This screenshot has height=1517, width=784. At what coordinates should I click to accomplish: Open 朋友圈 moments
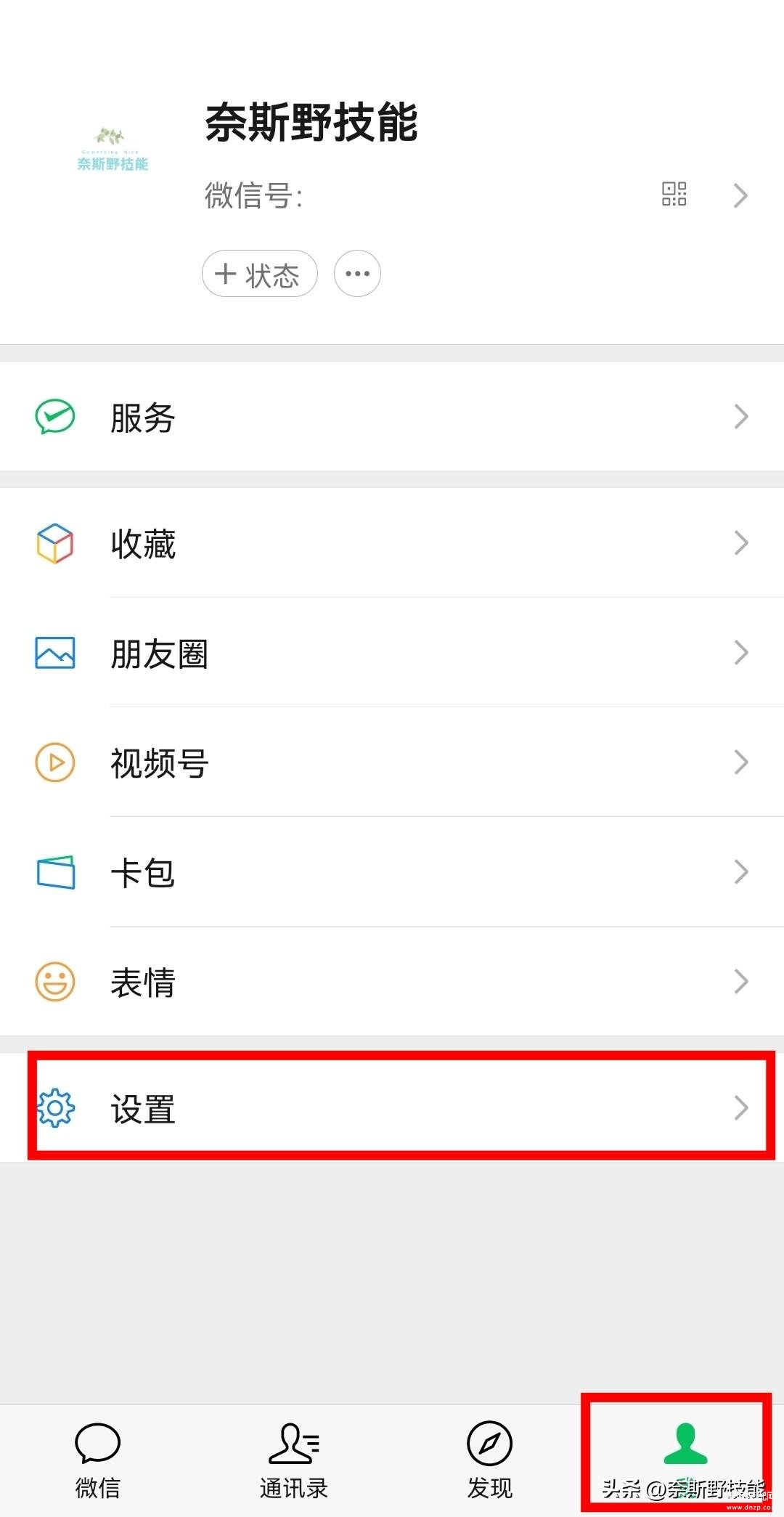coord(392,653)
